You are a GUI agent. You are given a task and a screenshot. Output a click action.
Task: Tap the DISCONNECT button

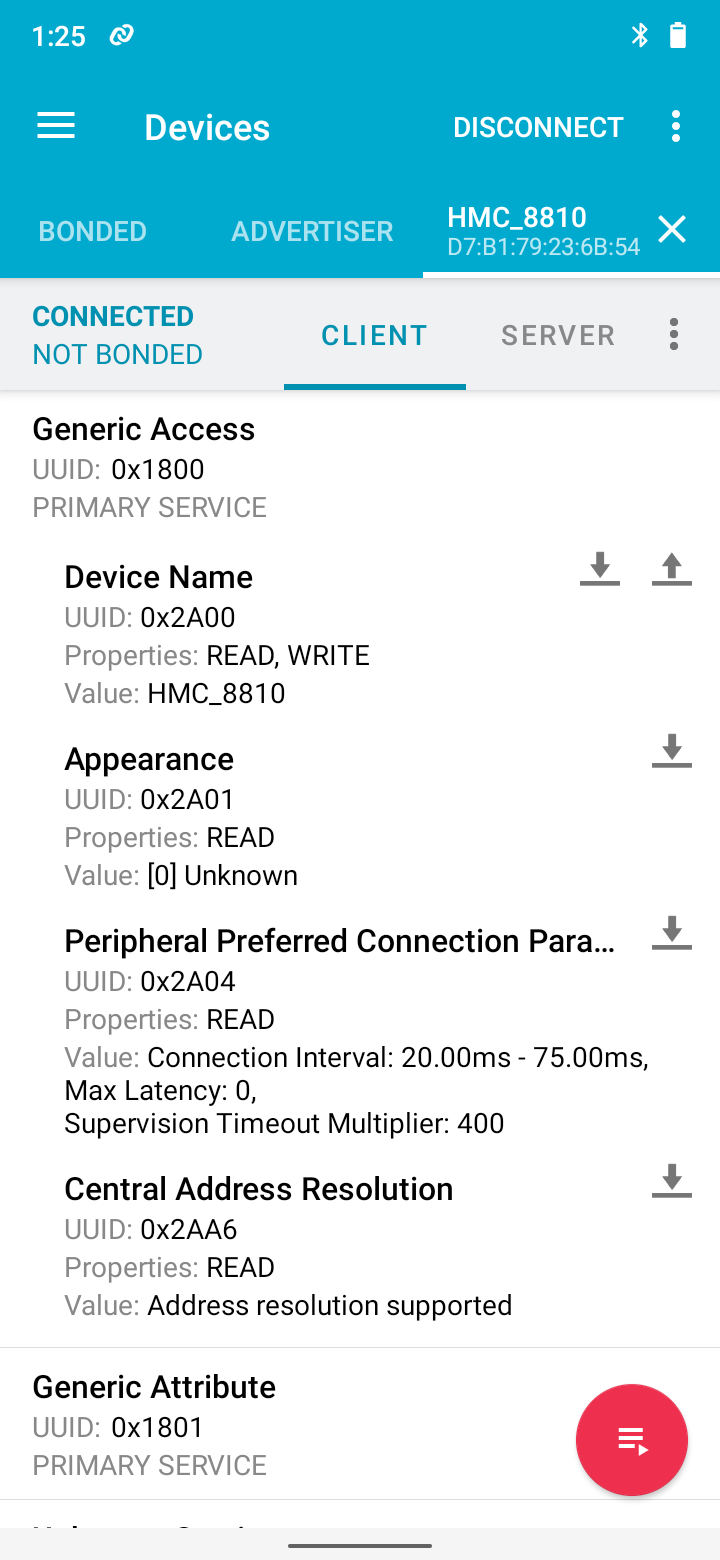[x=538, y=127]
